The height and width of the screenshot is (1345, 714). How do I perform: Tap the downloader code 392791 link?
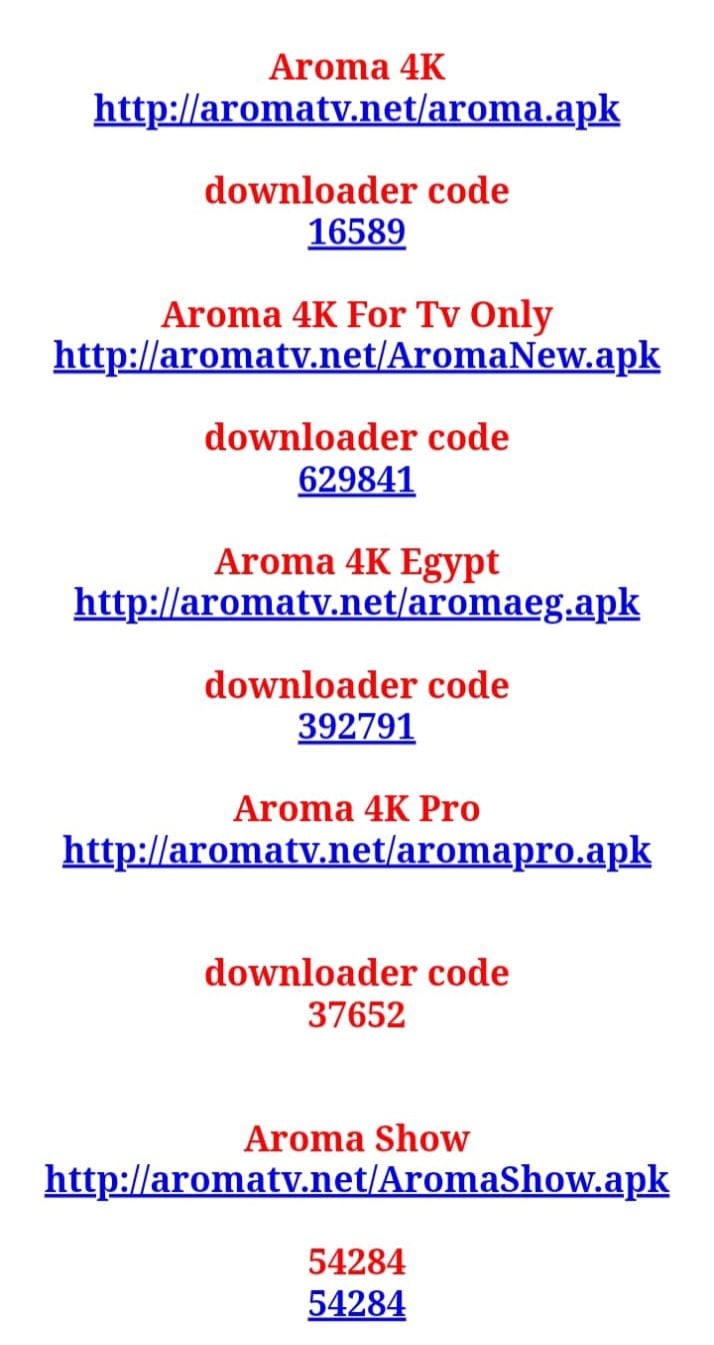[357, 727]
